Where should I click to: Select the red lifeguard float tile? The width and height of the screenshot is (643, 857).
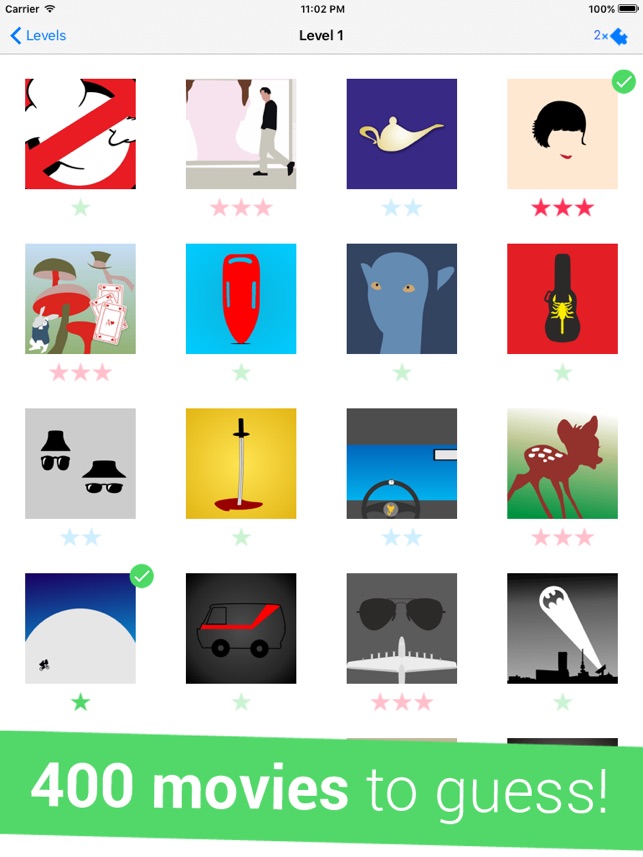coord(241,298)
